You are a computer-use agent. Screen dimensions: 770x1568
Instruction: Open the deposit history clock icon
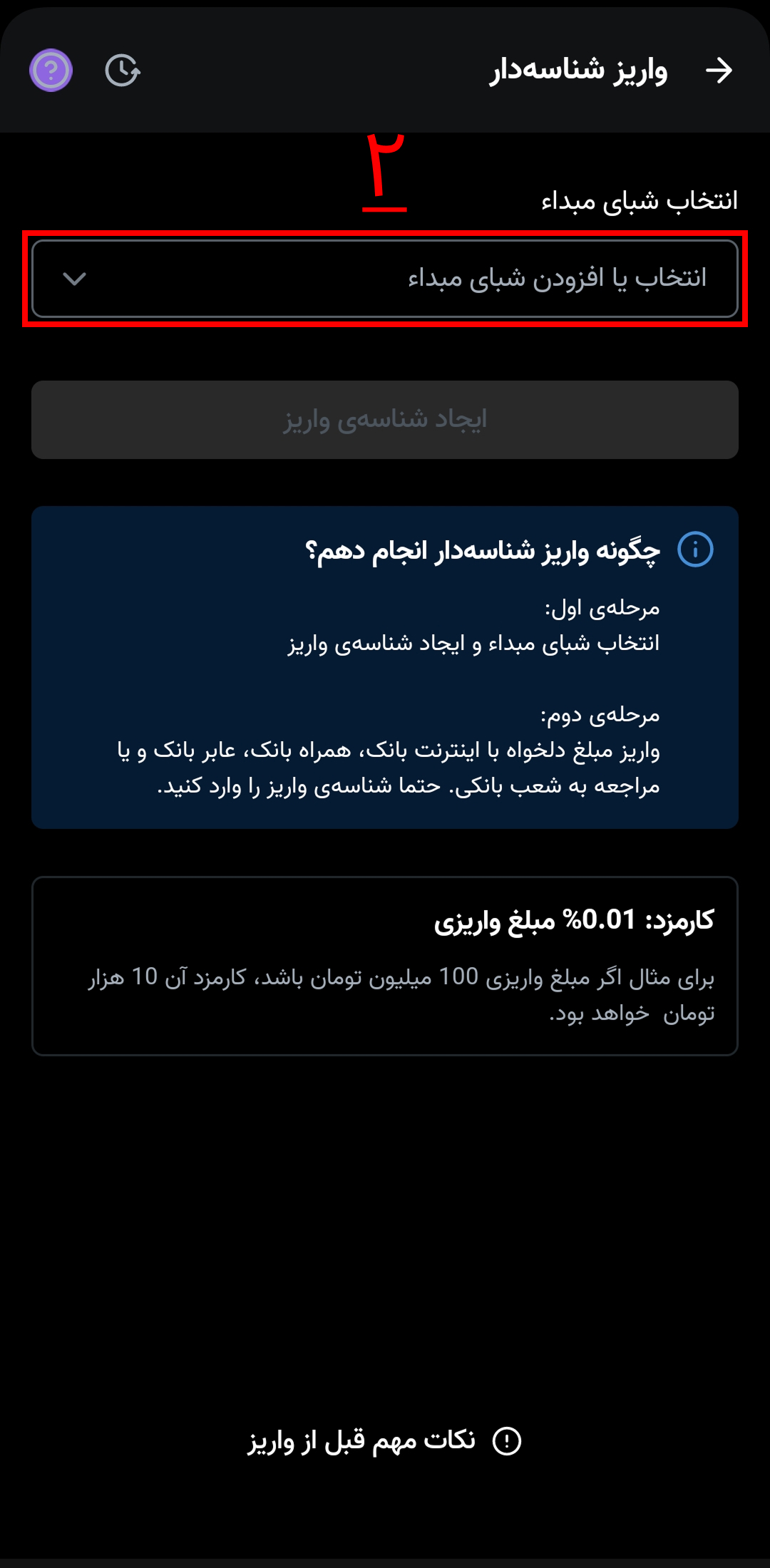123,71
